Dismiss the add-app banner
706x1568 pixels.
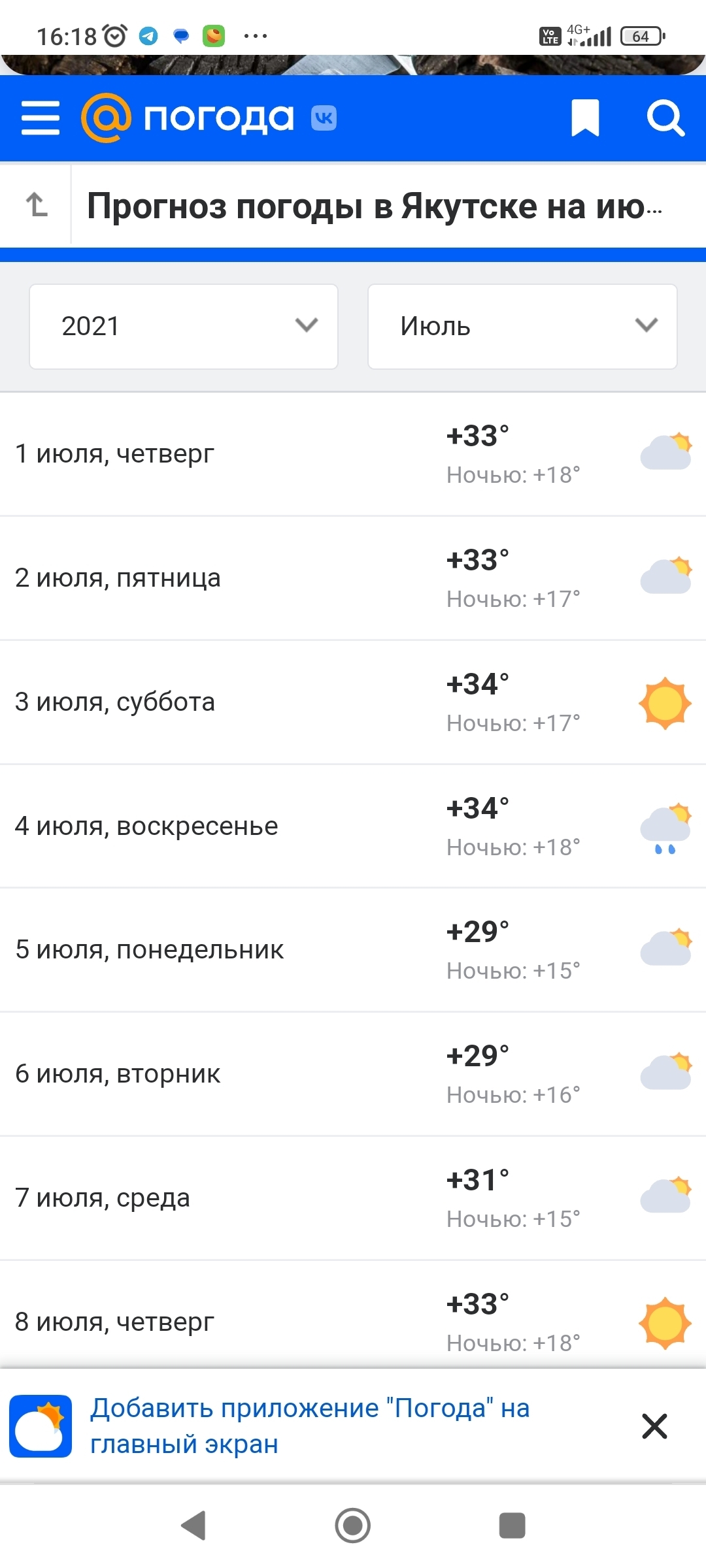click(654, 1426)
